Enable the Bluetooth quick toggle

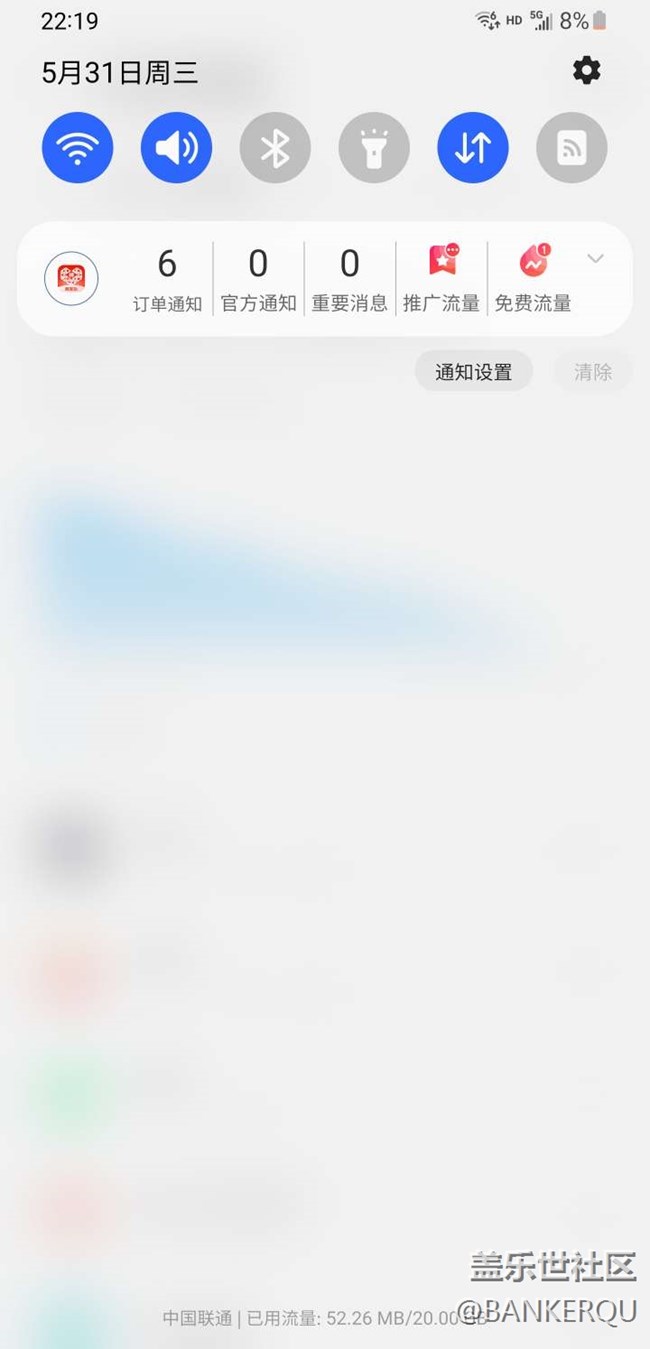[275, 148]
